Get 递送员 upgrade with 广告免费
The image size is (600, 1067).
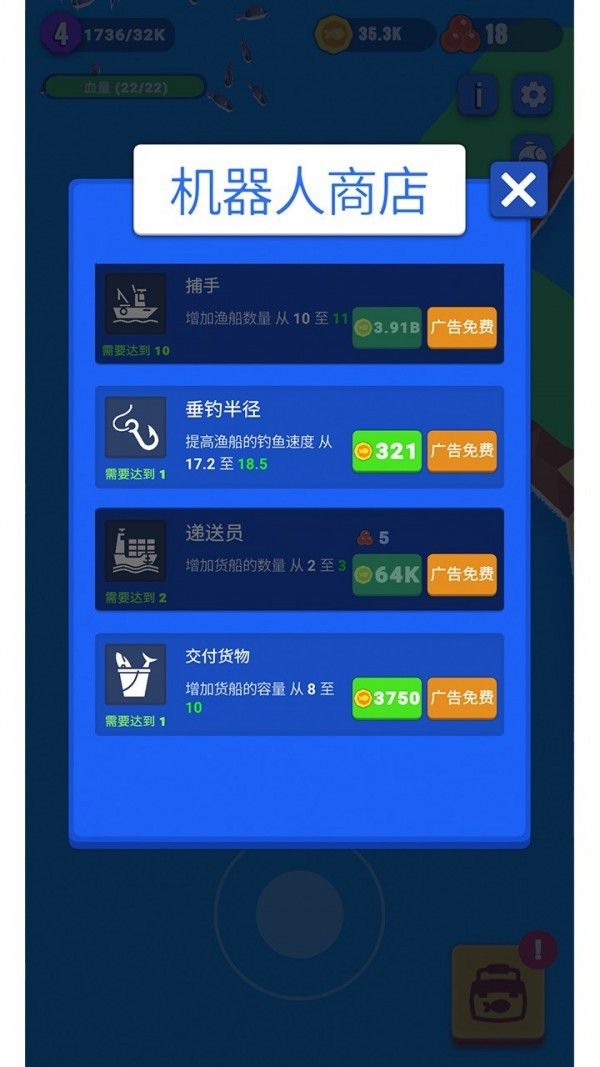coord(462,574)
